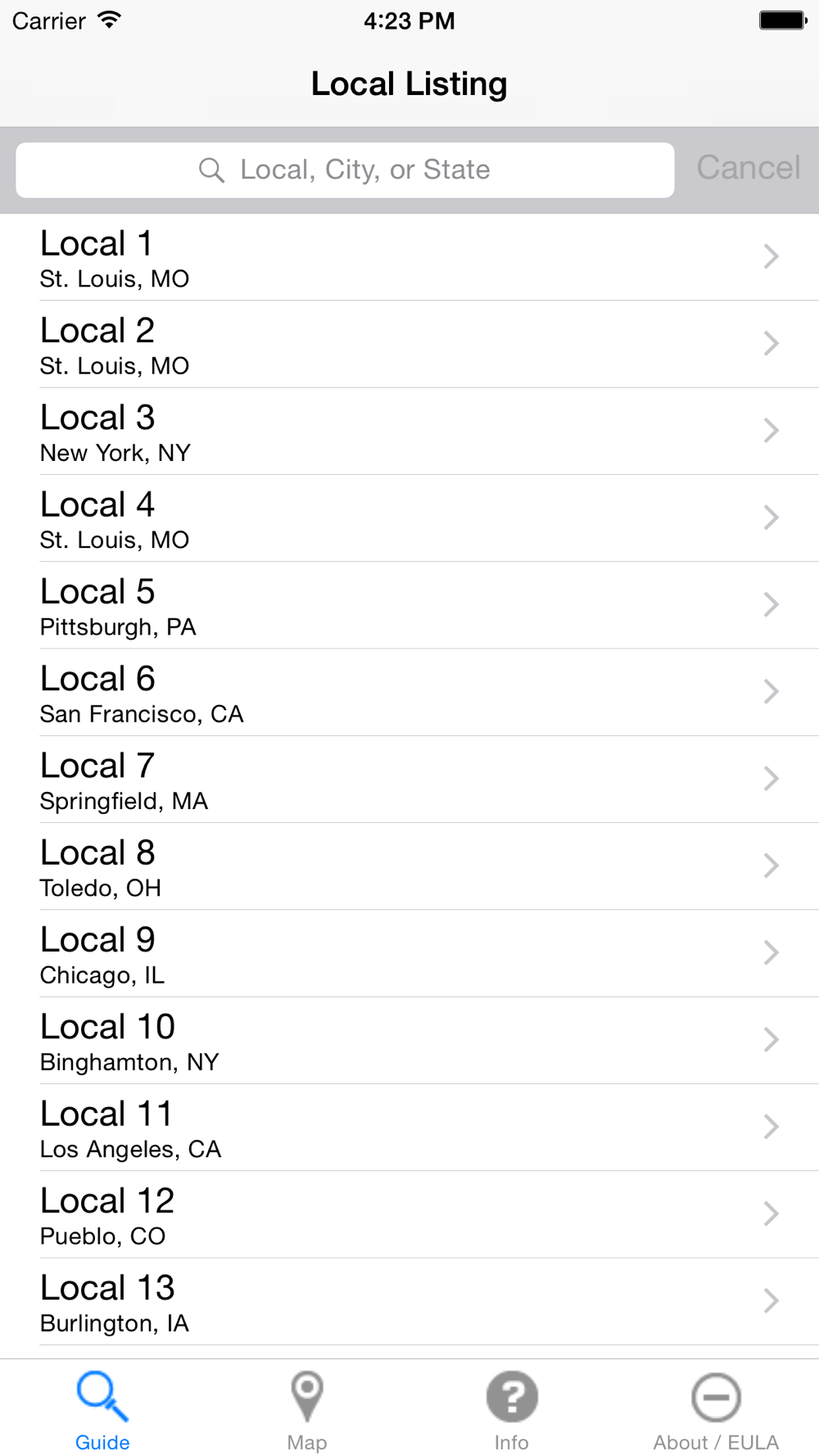Image resolution: width=819 pixels, height=1456 pixels.
Task: View Local 5 in Pittsburgh, PA
Action: tap(409, 605)
